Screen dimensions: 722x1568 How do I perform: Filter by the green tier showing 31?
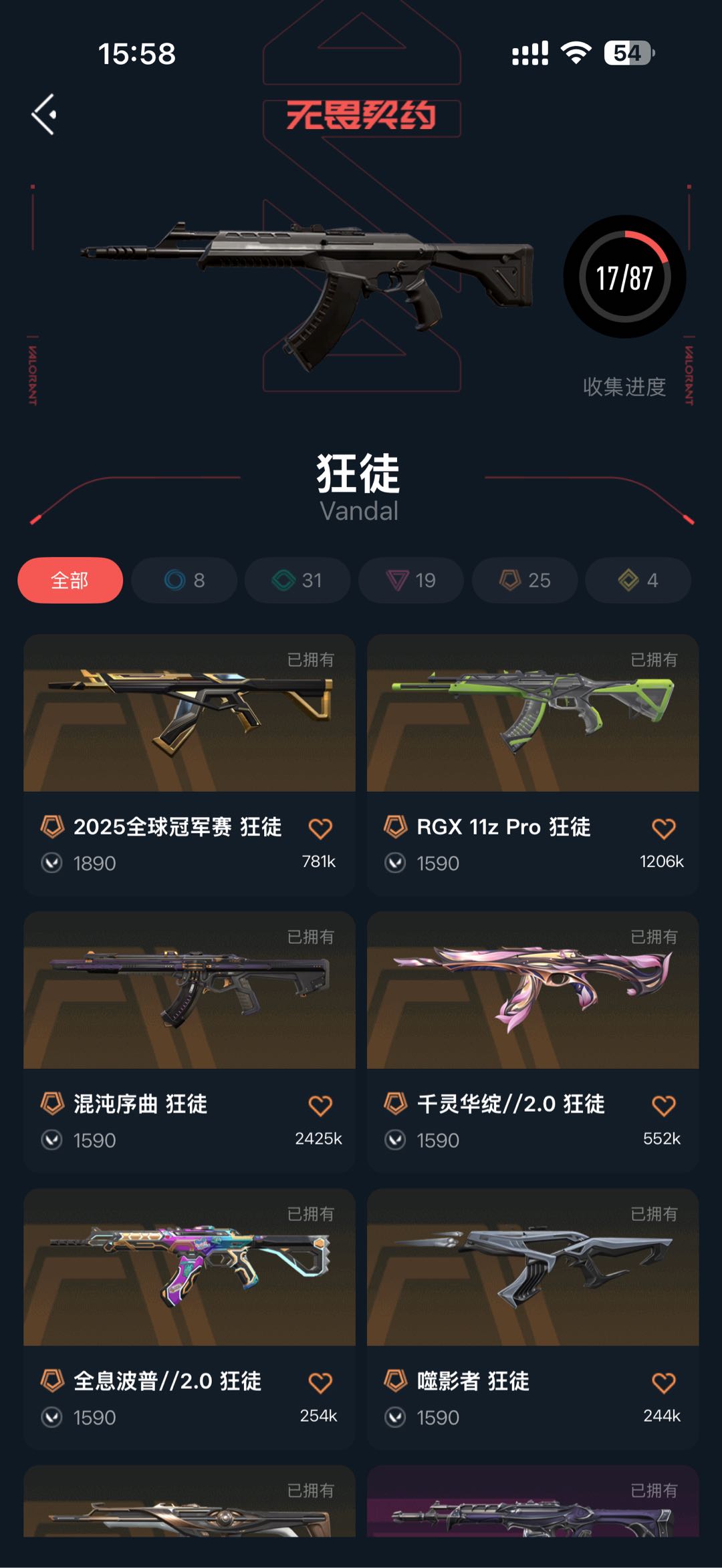297,580
